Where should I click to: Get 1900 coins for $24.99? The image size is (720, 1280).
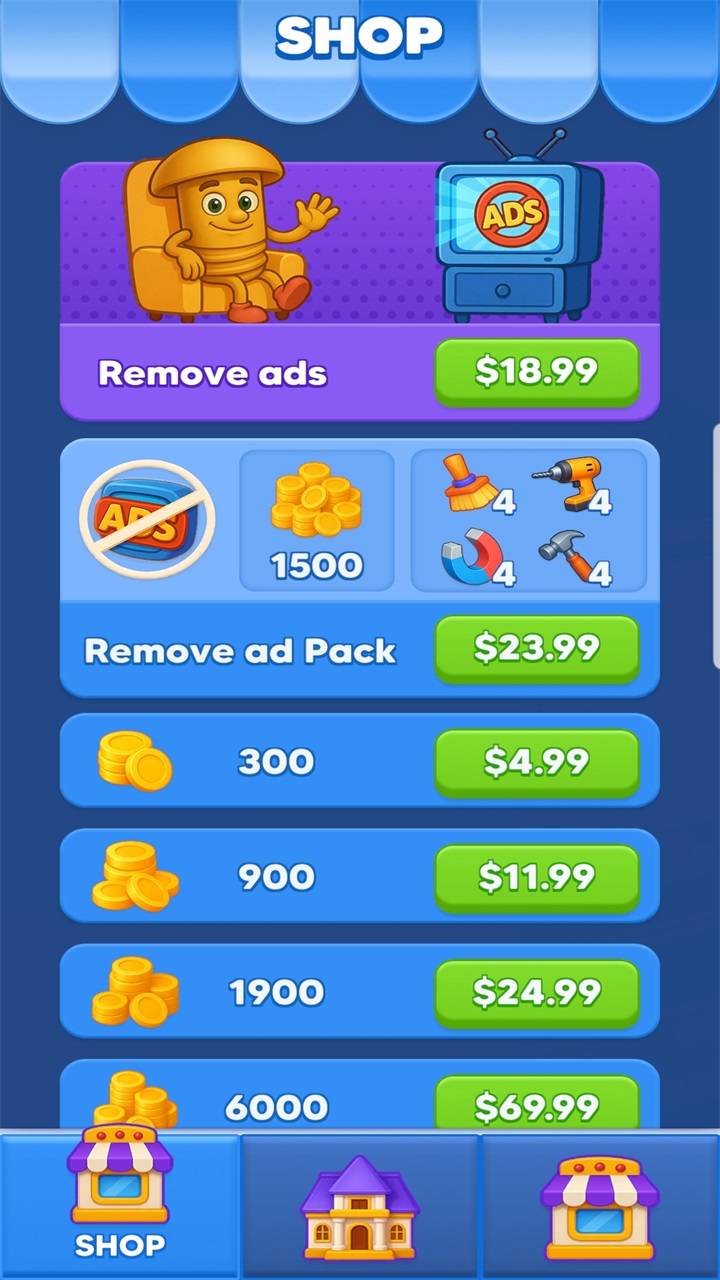tap(536, 992)
